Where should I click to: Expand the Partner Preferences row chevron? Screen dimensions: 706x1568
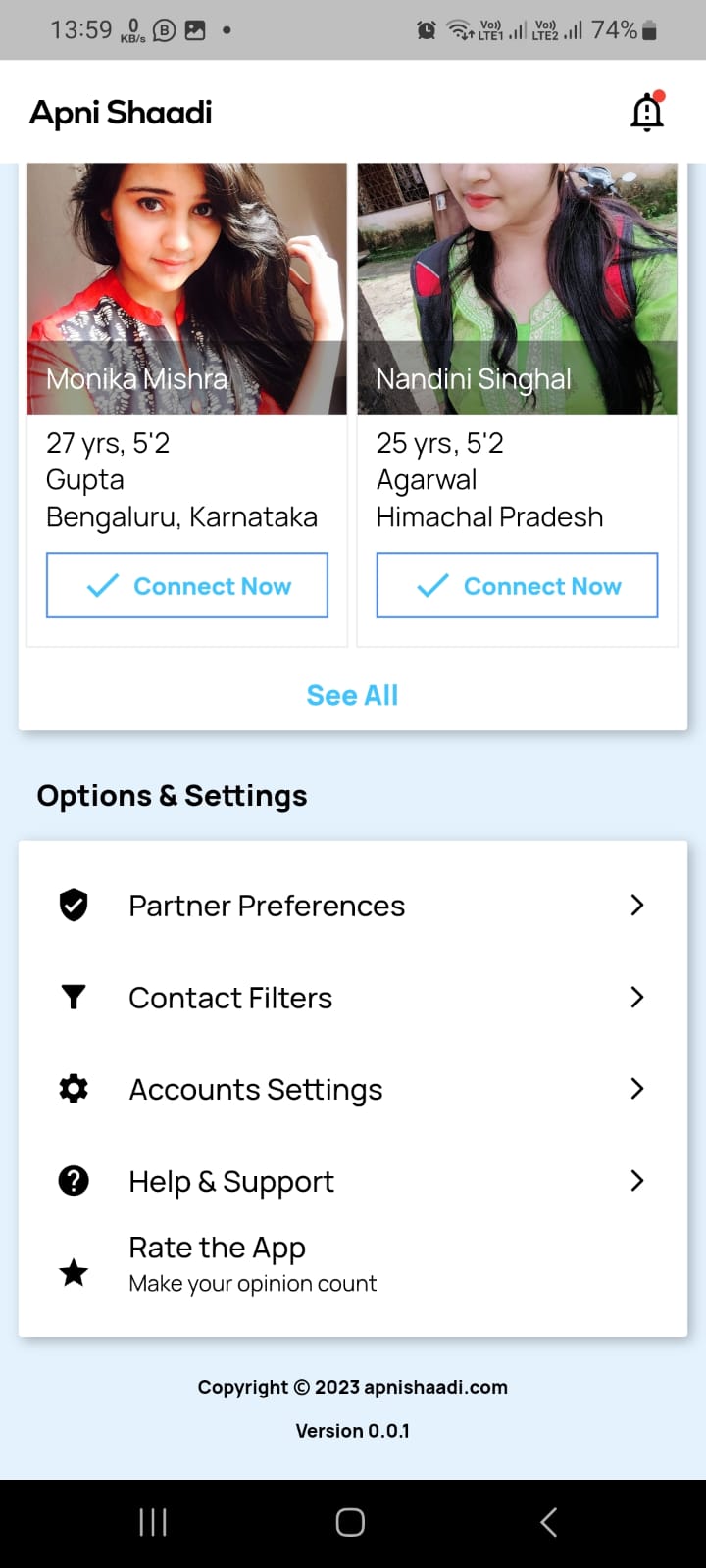point(636,905)
